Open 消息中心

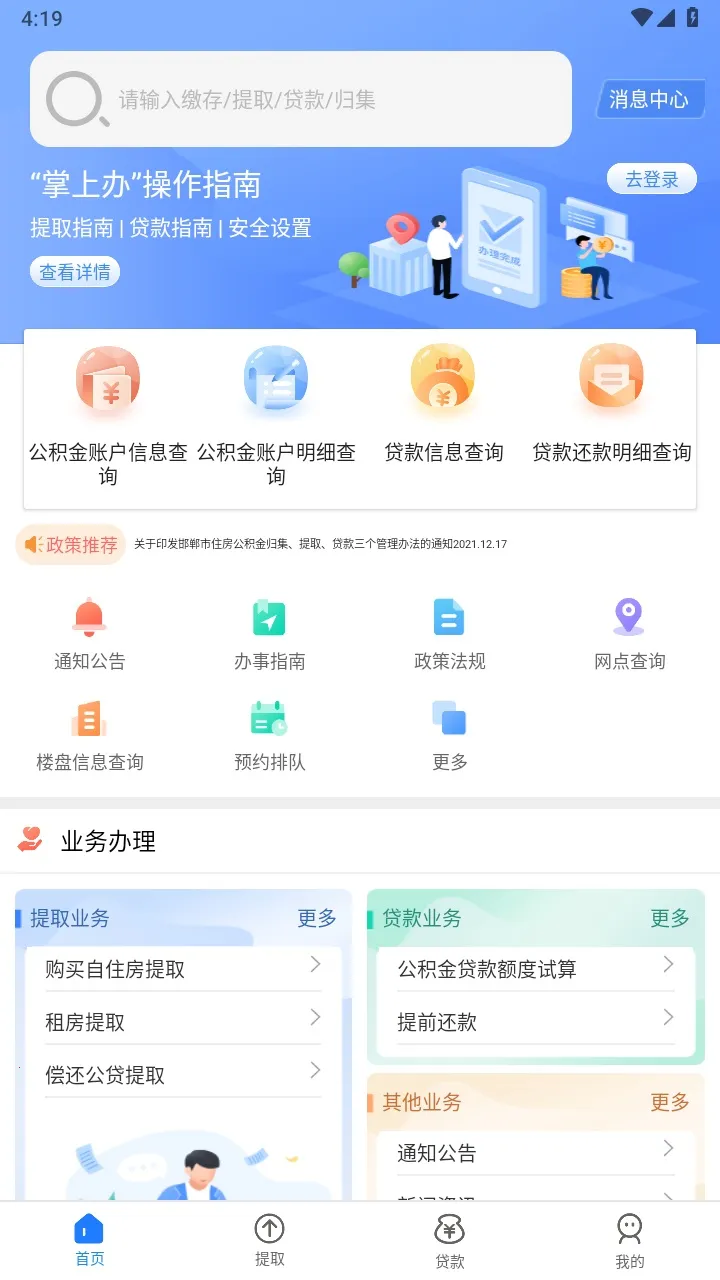(650, 99)
